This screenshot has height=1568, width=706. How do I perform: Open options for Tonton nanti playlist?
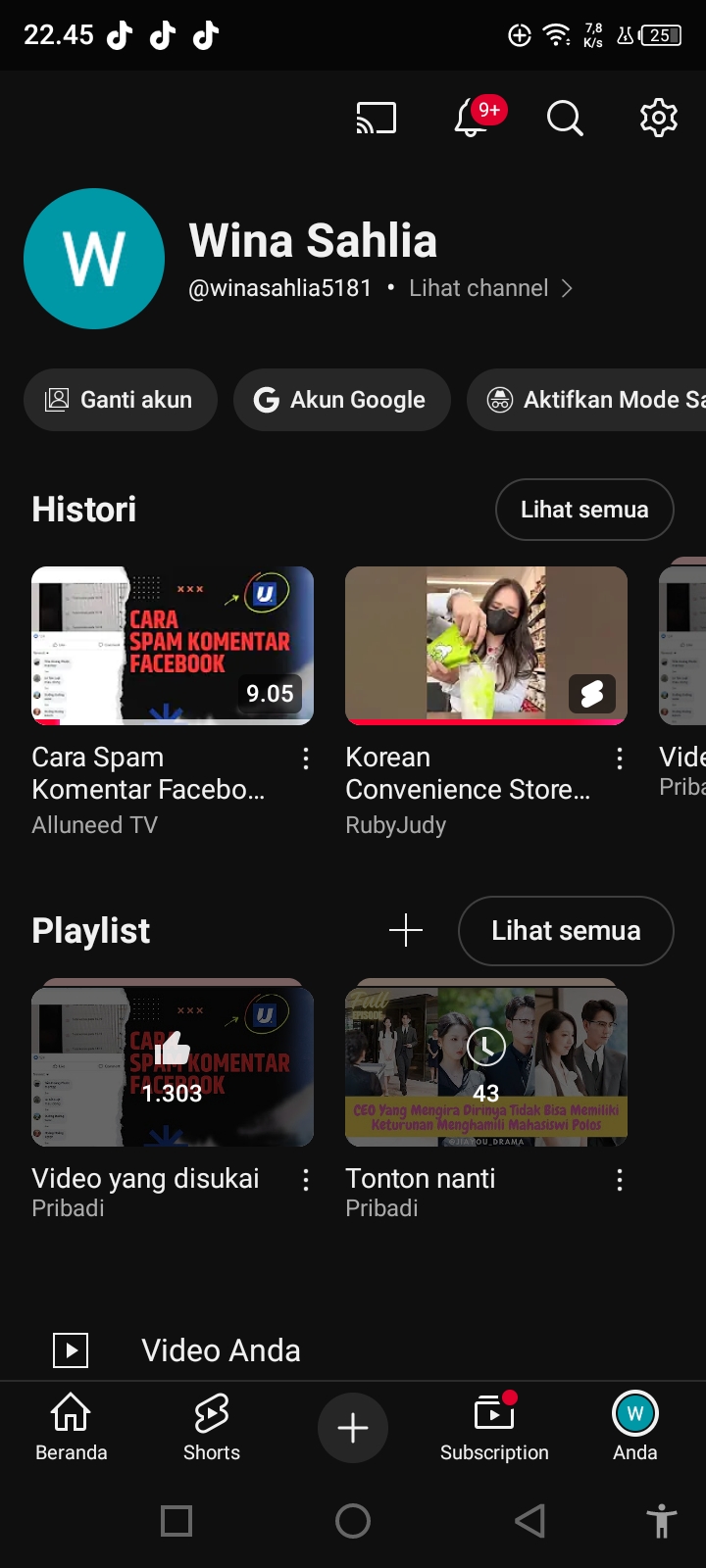620,1180
